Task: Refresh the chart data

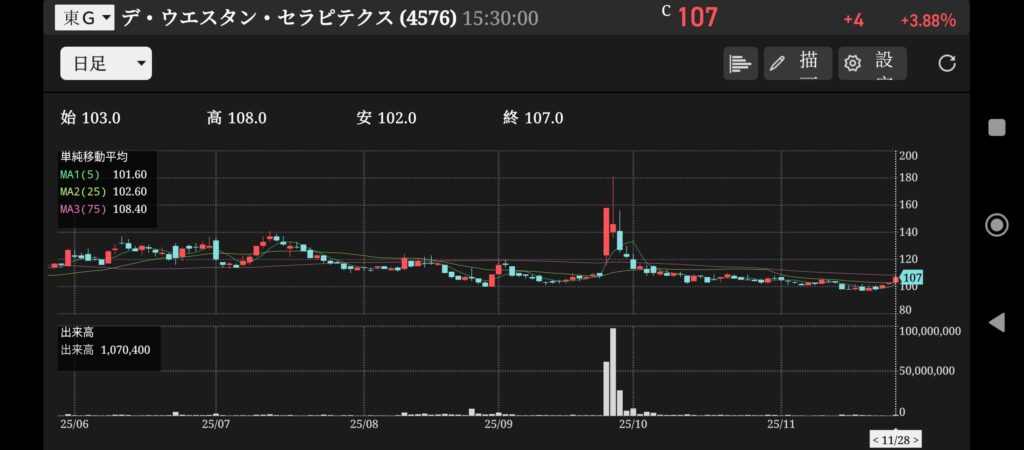Action: click(x=946, y=64)
